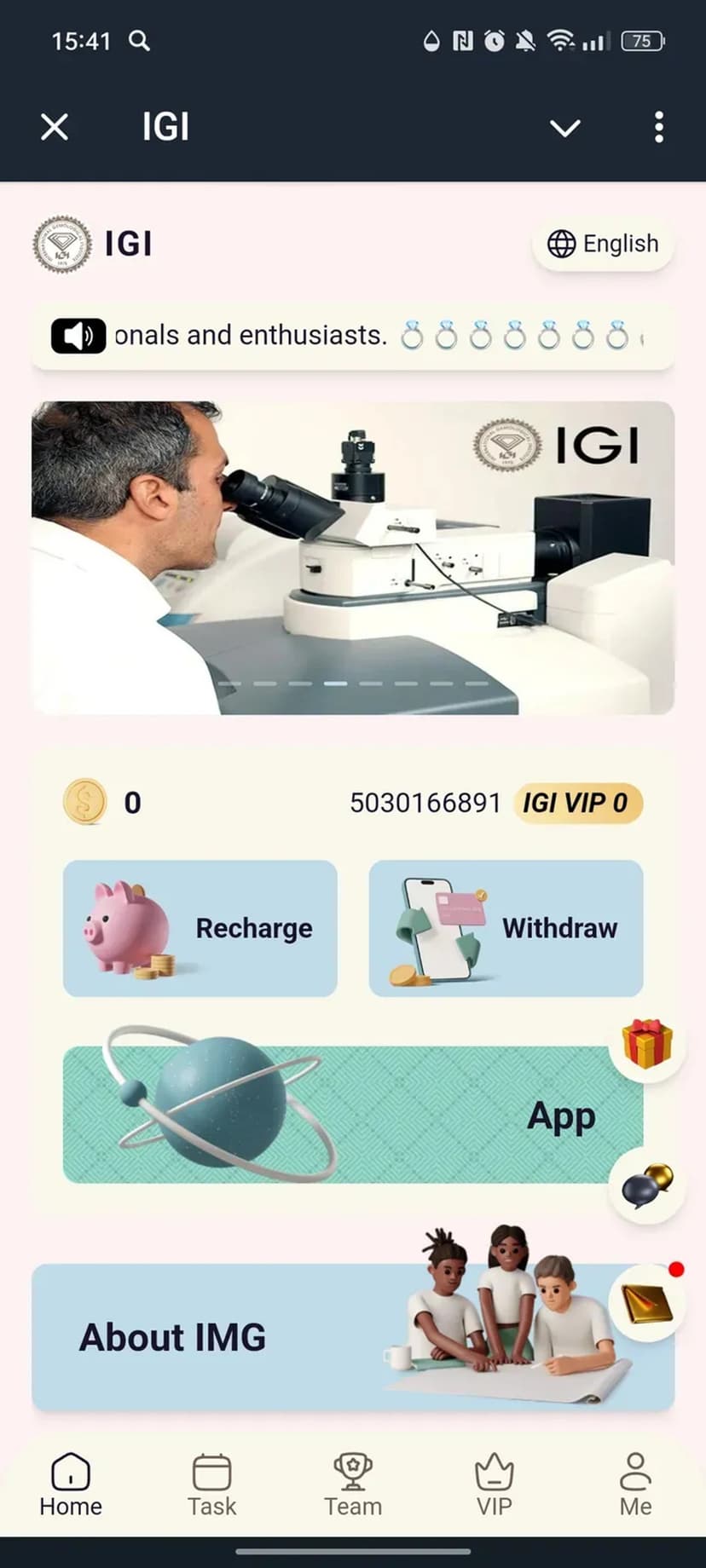Change language from English
706x1568 pixels.
coord(603,245)
